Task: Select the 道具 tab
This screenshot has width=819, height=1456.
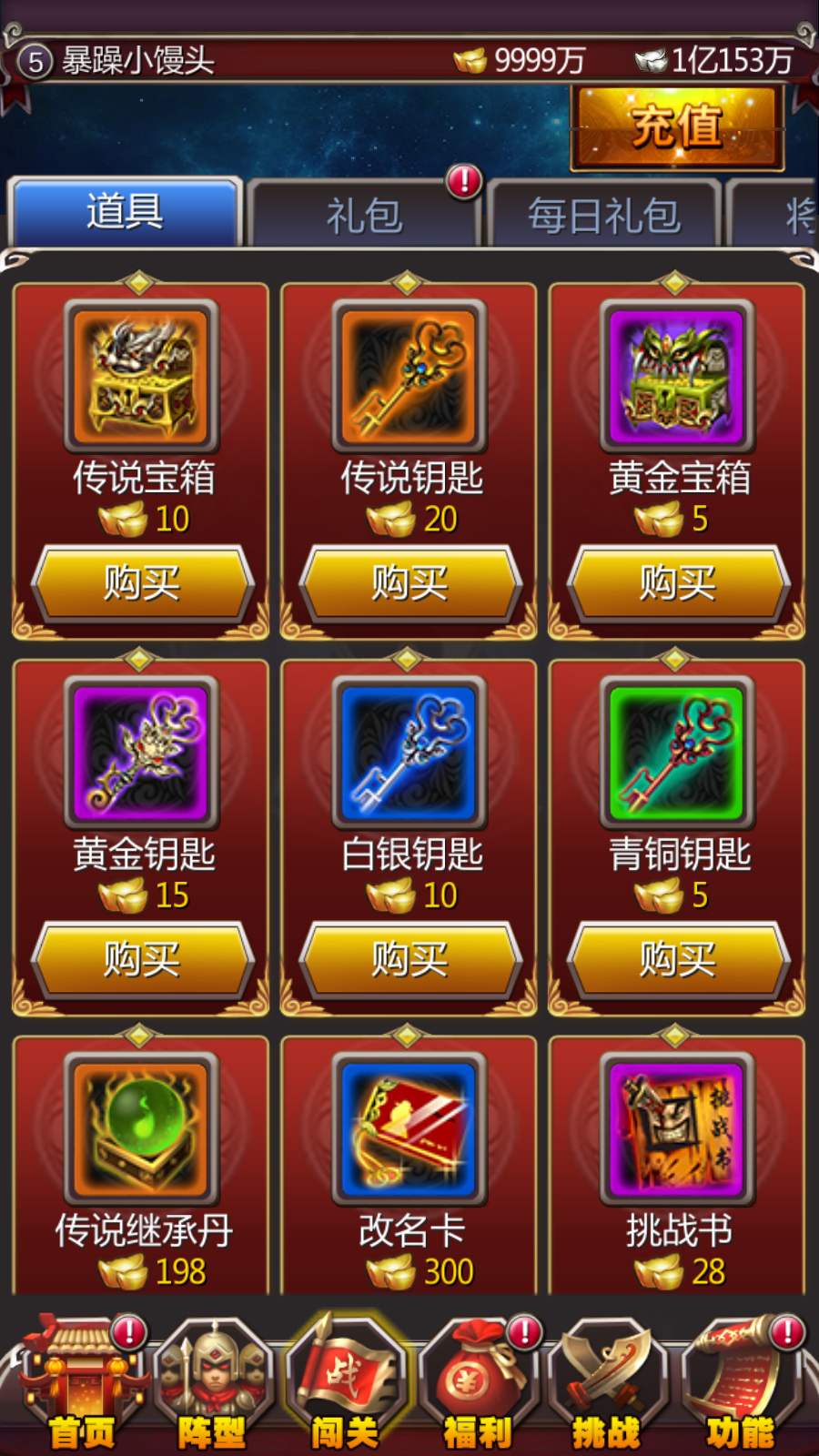Action: [x=125, y=212]
